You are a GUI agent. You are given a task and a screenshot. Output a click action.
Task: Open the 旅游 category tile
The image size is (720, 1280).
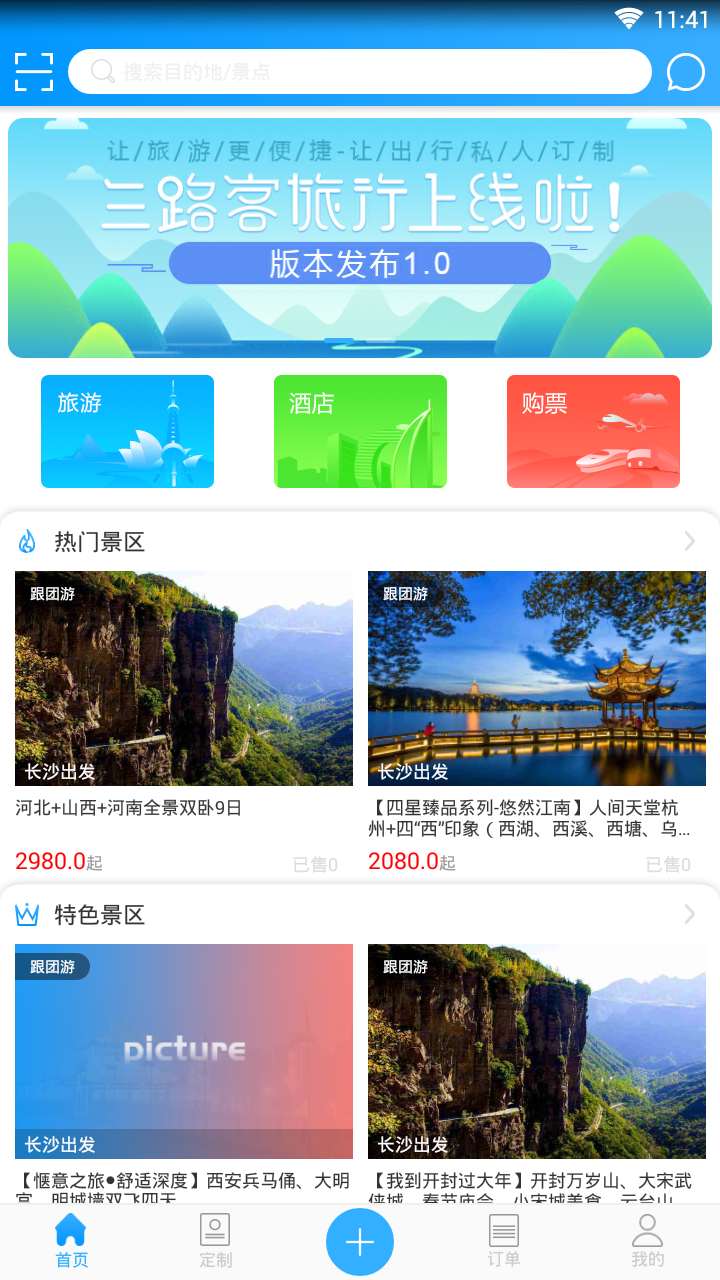(x=127, y=431)
